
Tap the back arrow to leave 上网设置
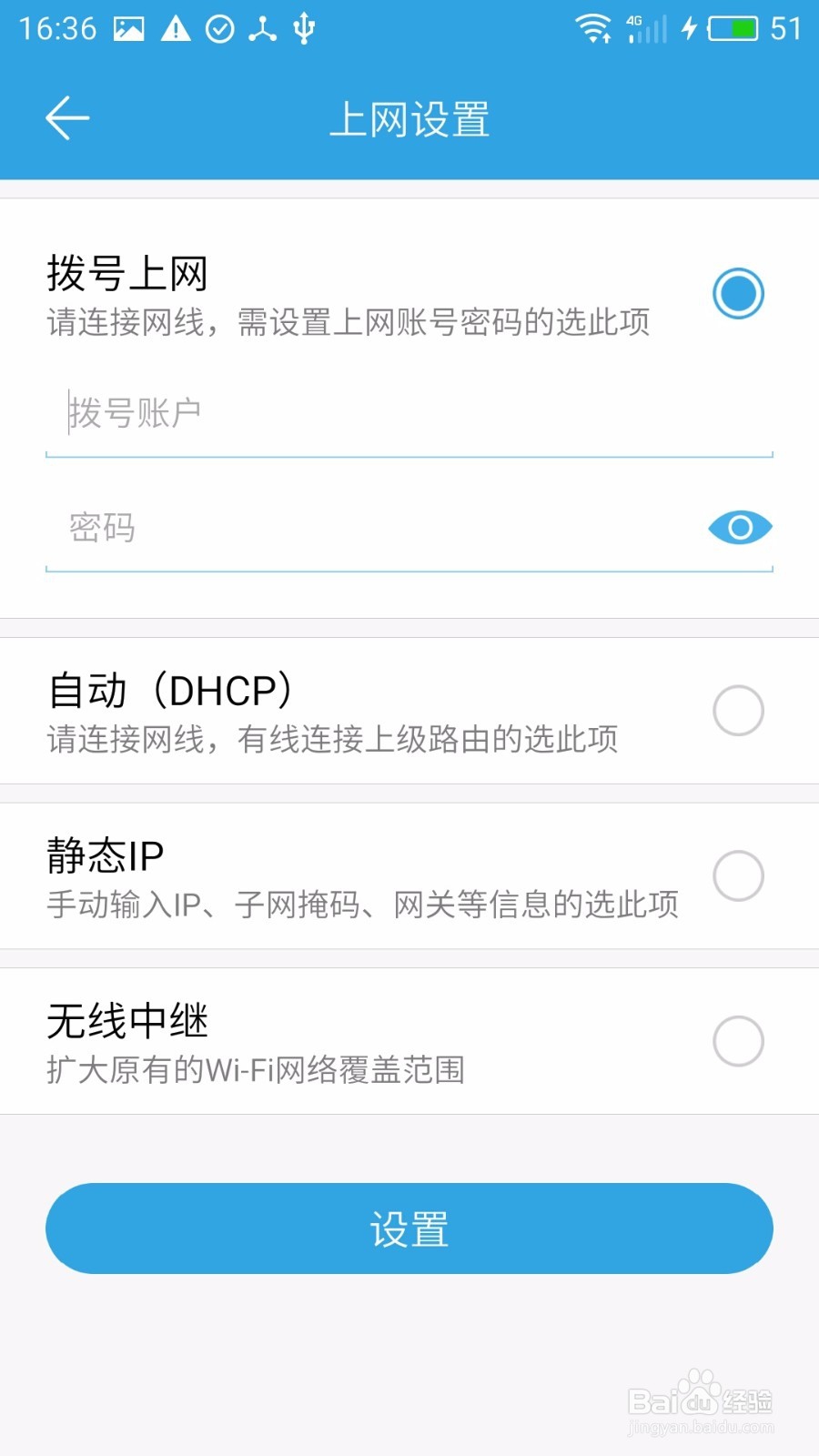click(x=66, y=116)
